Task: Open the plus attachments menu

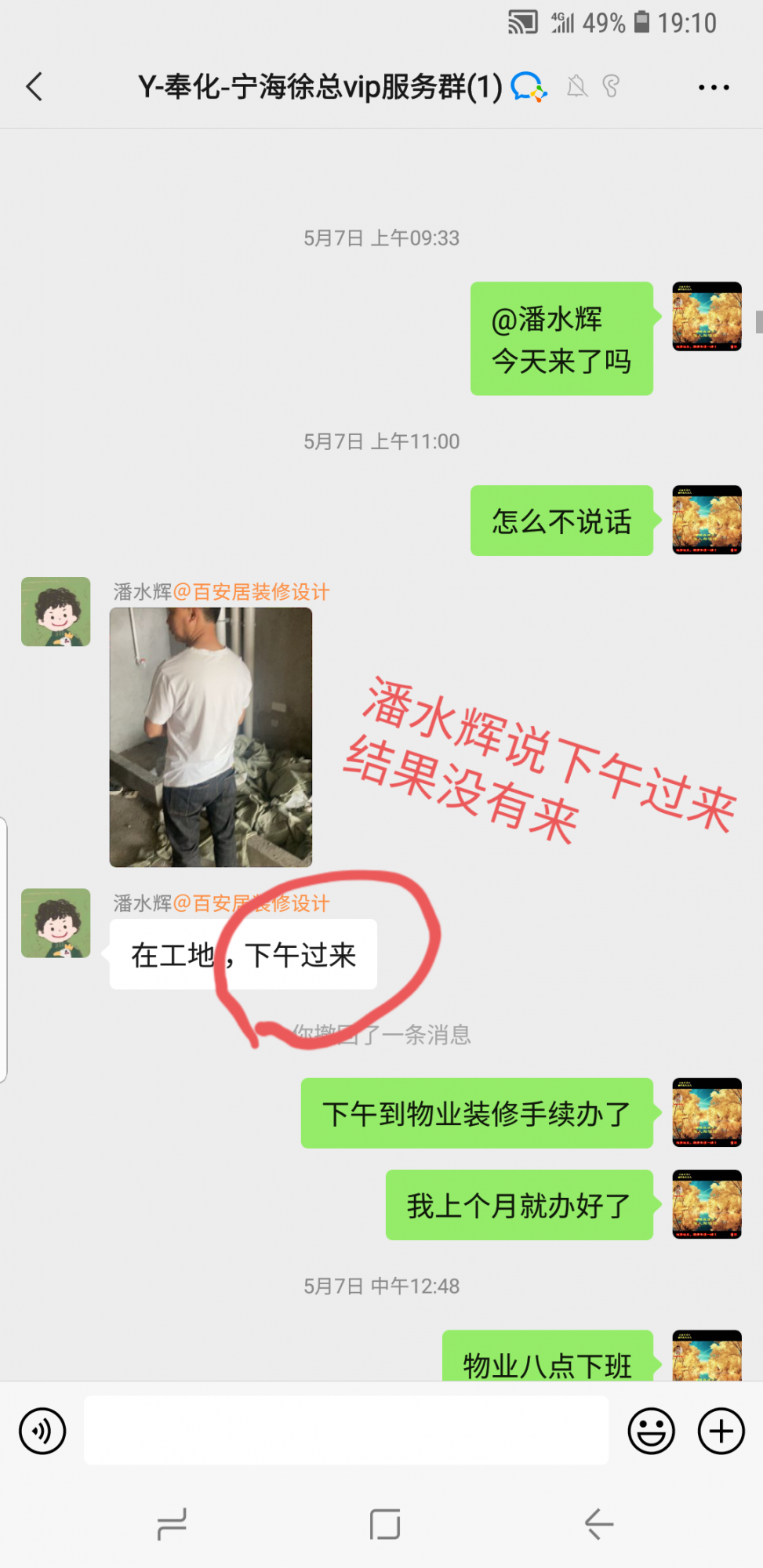Action: pyautogui.click(x=721, y=1431)
